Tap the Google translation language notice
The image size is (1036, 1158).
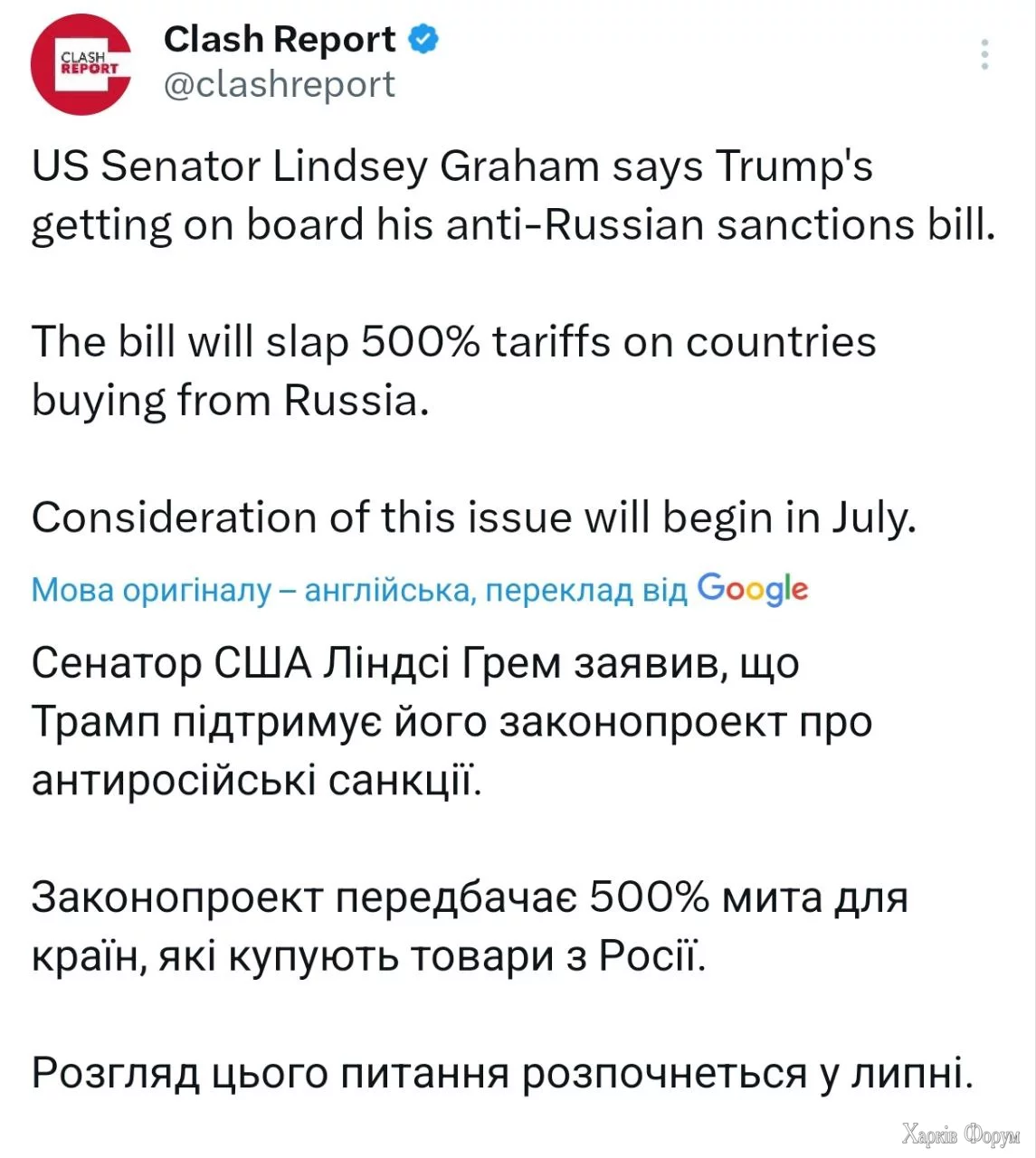pos(419,590)
